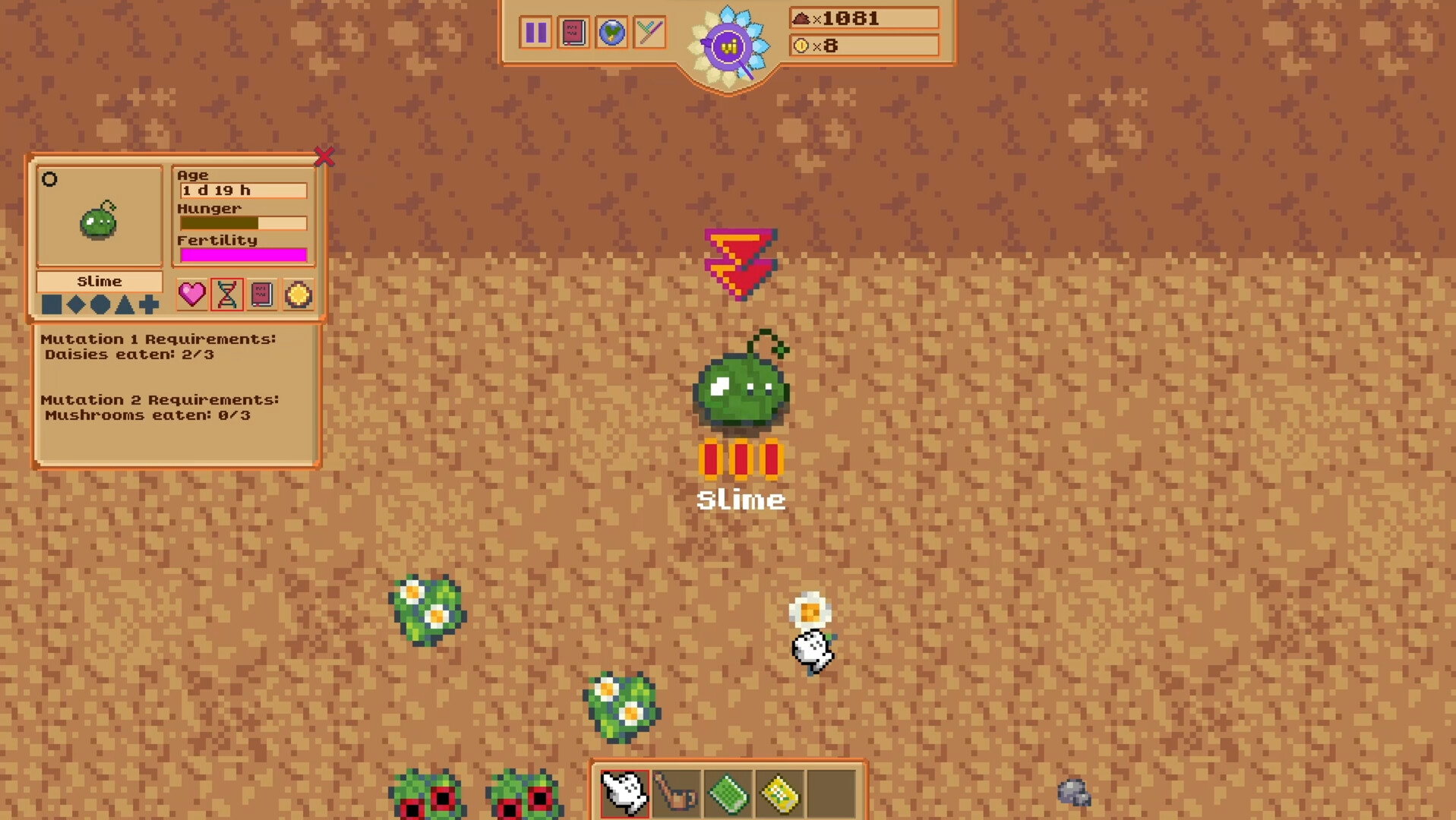Mark slime with the square shape

[x=52, y=304]
